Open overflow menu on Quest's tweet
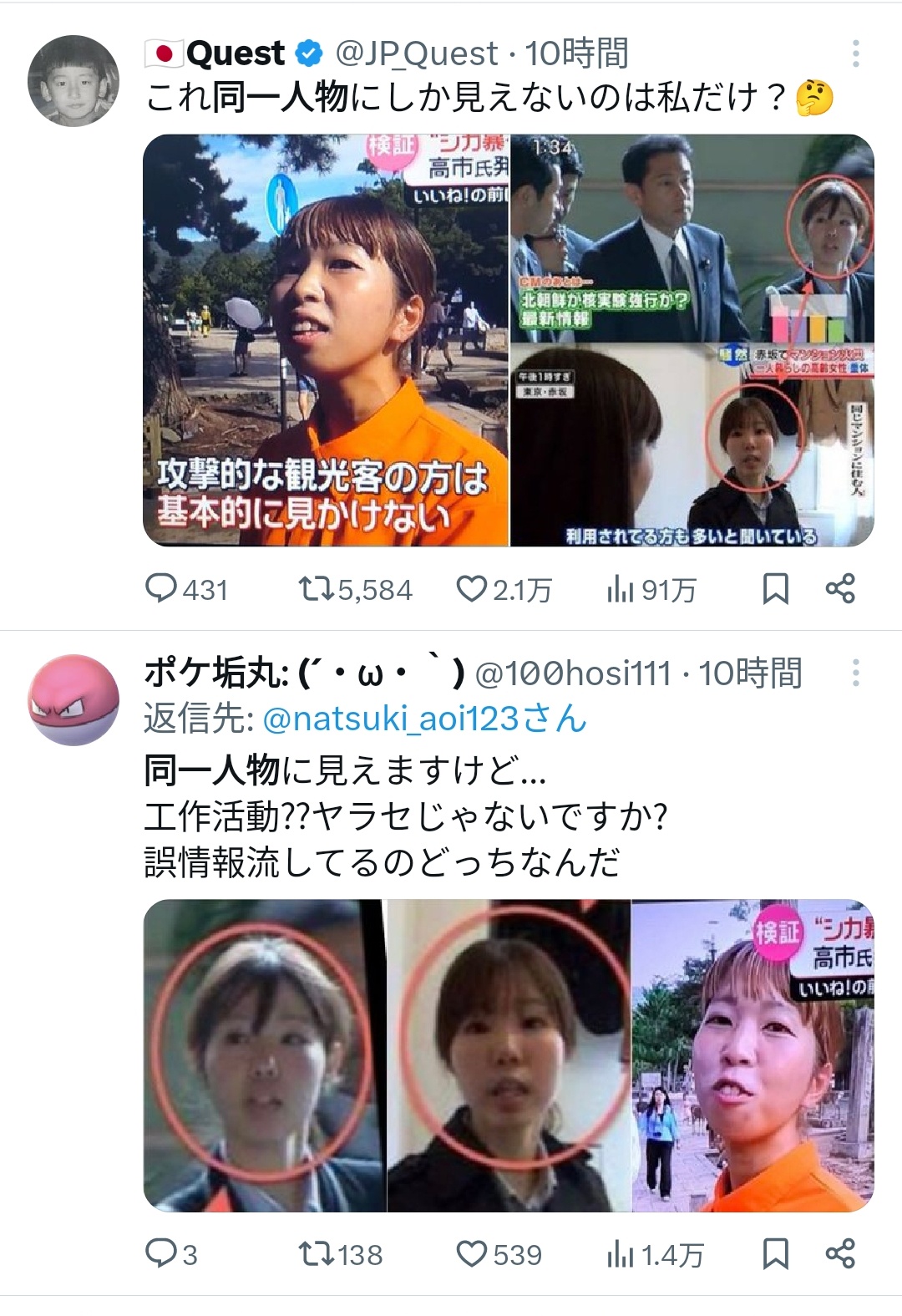This screenshot has width=902, height=1316. coord(855,53)
